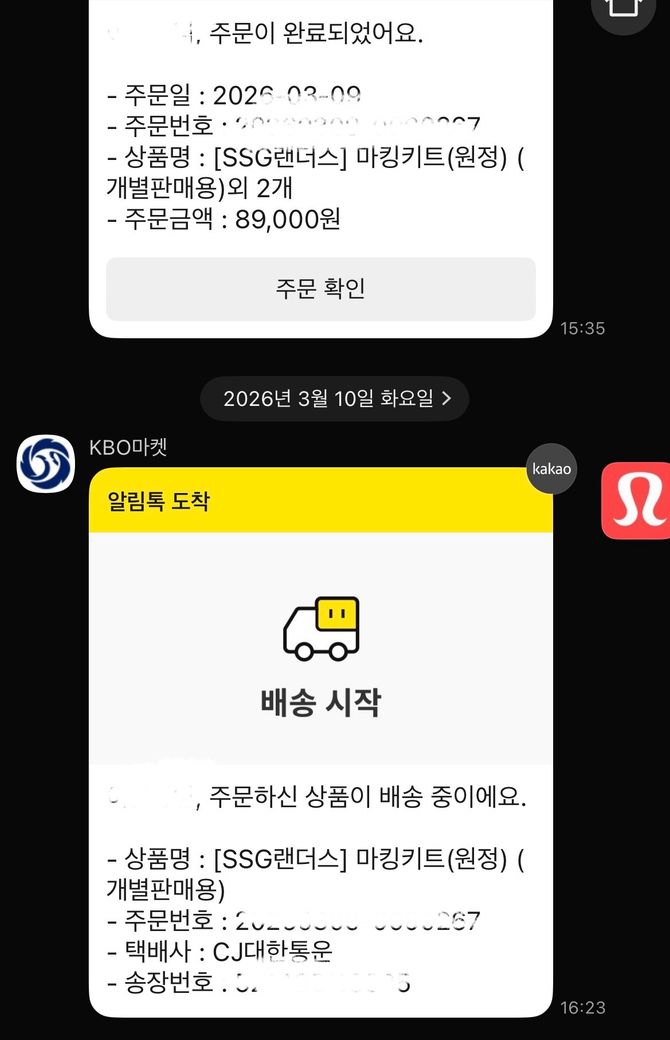Open the 2026년 3월 10일 화요일 date chip
This screenshot has width=670, height=1040.
335,398
